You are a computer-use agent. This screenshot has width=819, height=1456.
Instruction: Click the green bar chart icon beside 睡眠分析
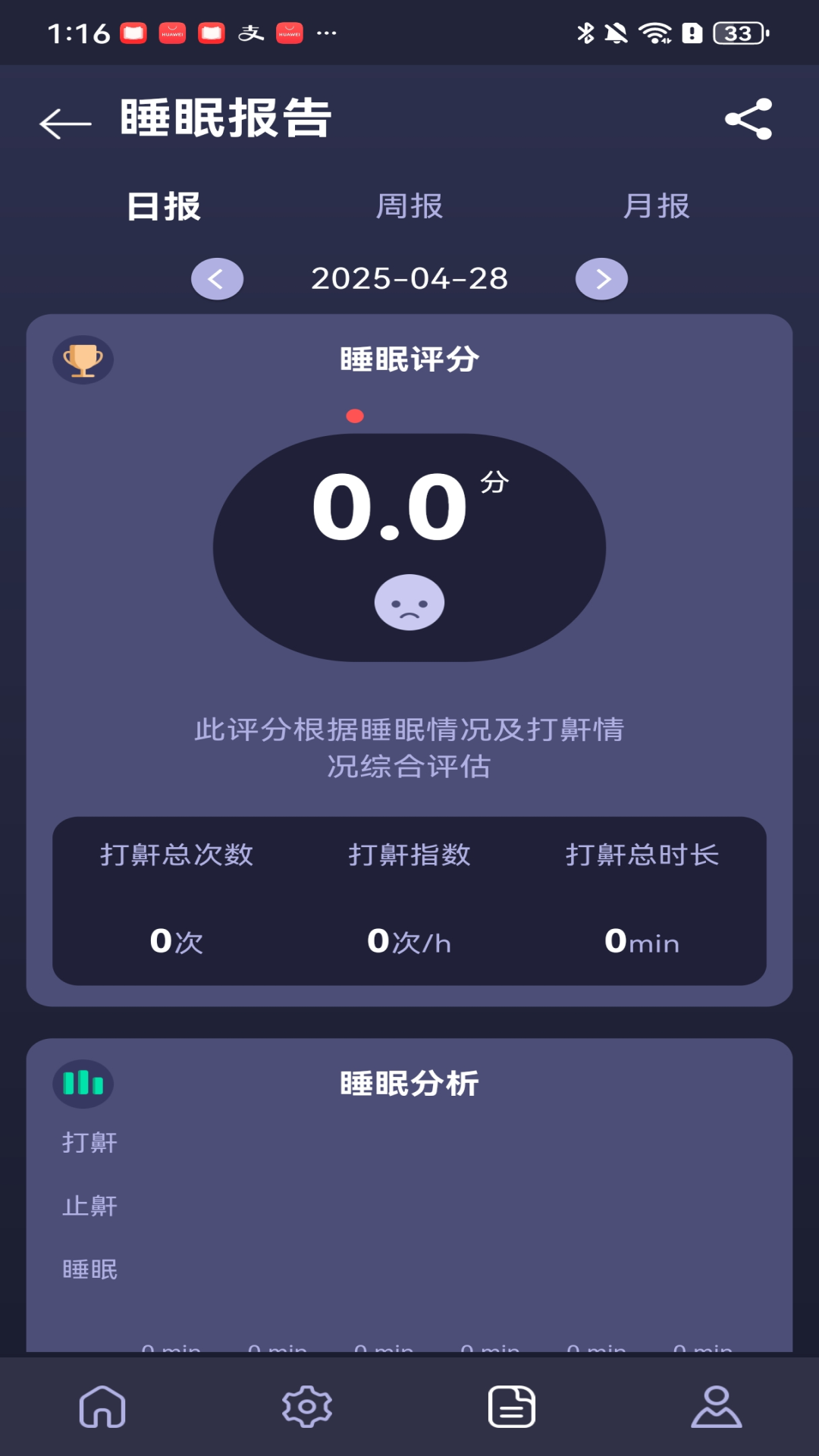pos(83,1084)
